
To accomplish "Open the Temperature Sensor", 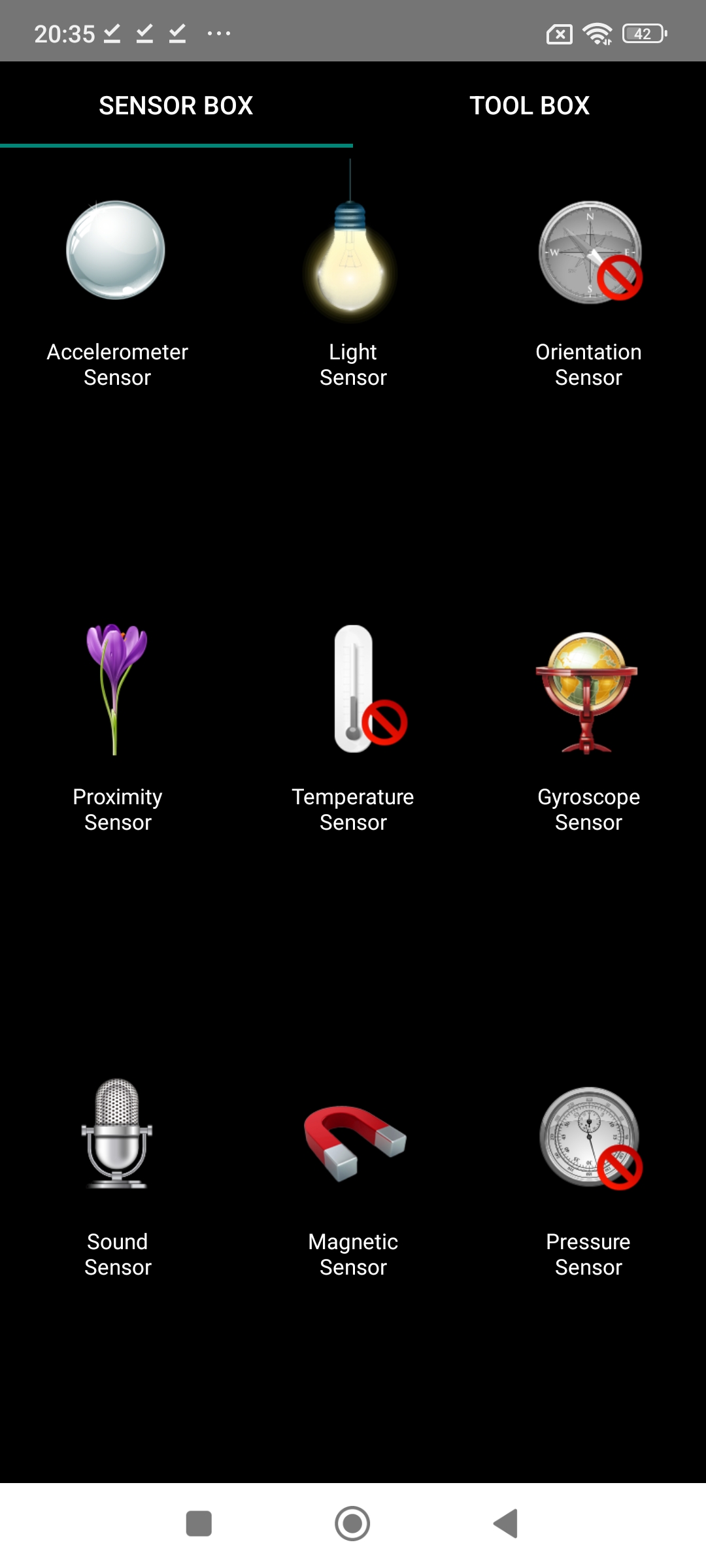I will 369,689.
